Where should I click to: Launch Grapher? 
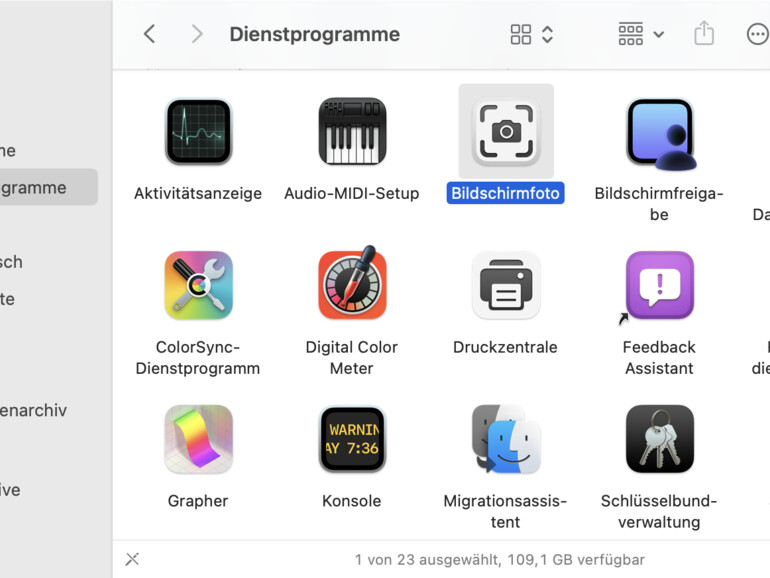[198, 440]
